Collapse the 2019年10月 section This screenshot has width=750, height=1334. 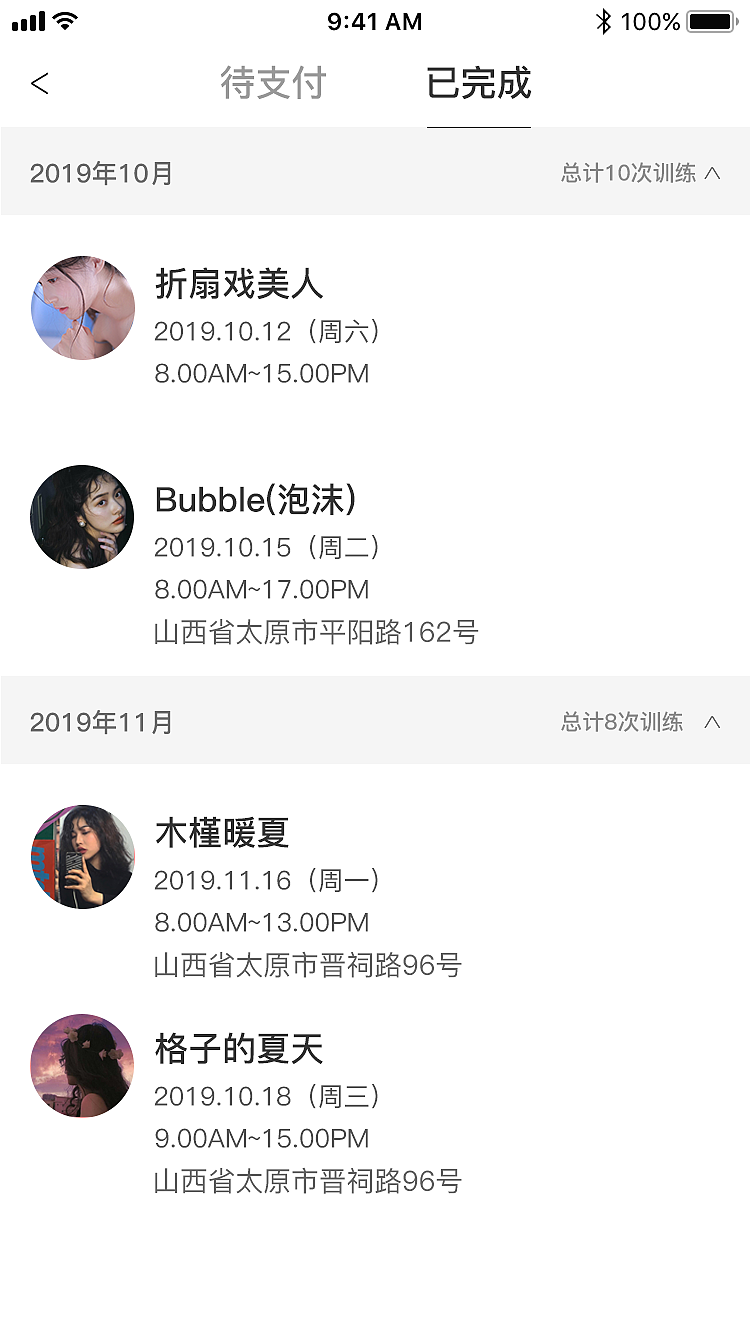click(710, 171)
